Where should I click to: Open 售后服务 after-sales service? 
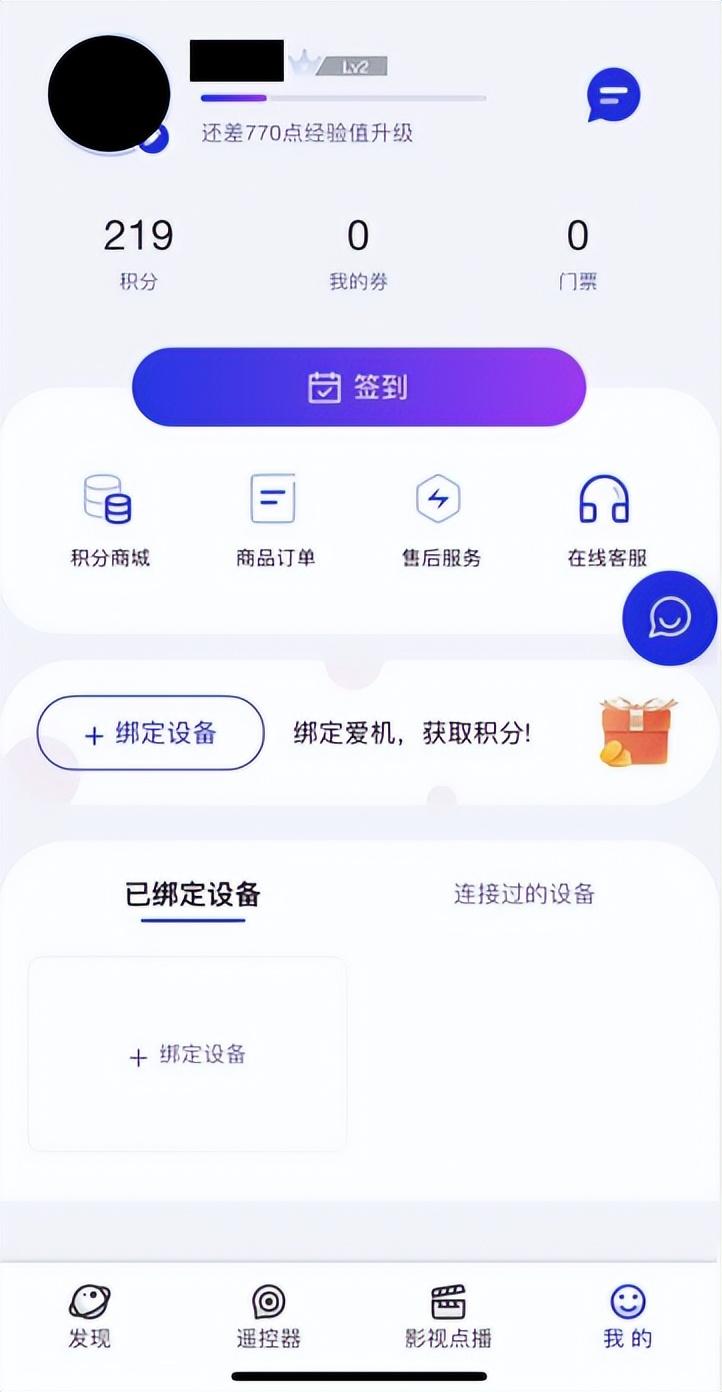[x=440, y=521]
